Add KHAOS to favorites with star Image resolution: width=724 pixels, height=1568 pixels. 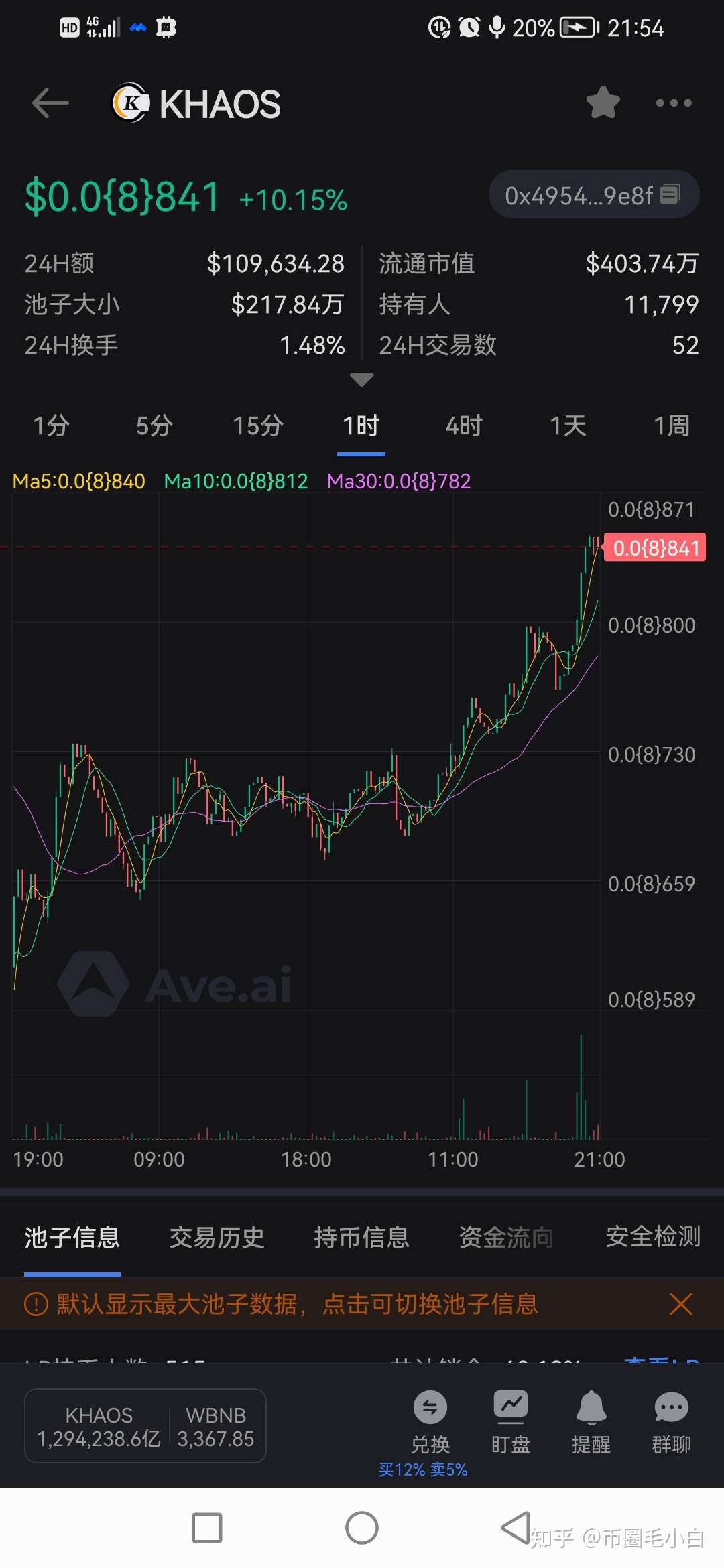(x=603, y=103)
